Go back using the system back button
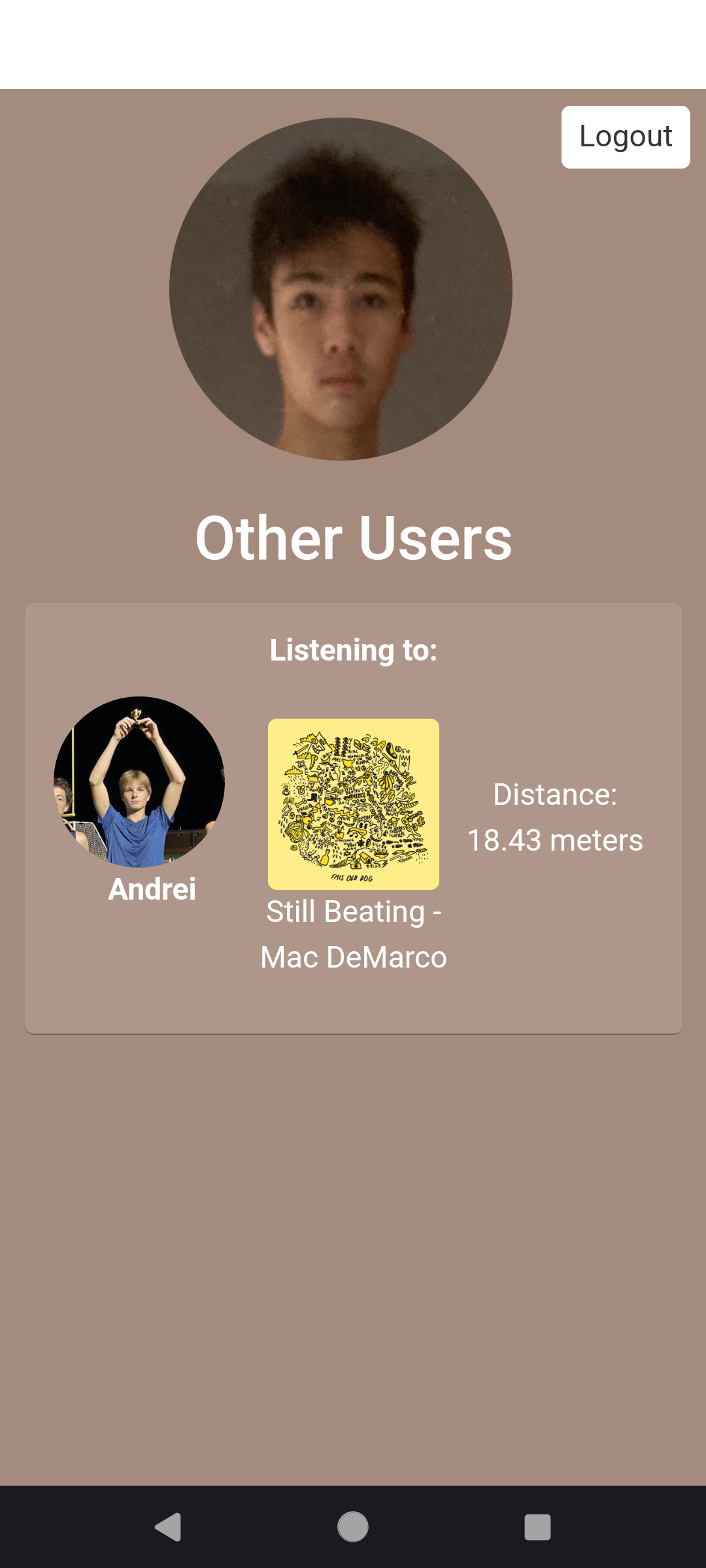The image size is (706, 1568). pos(168,1527)
